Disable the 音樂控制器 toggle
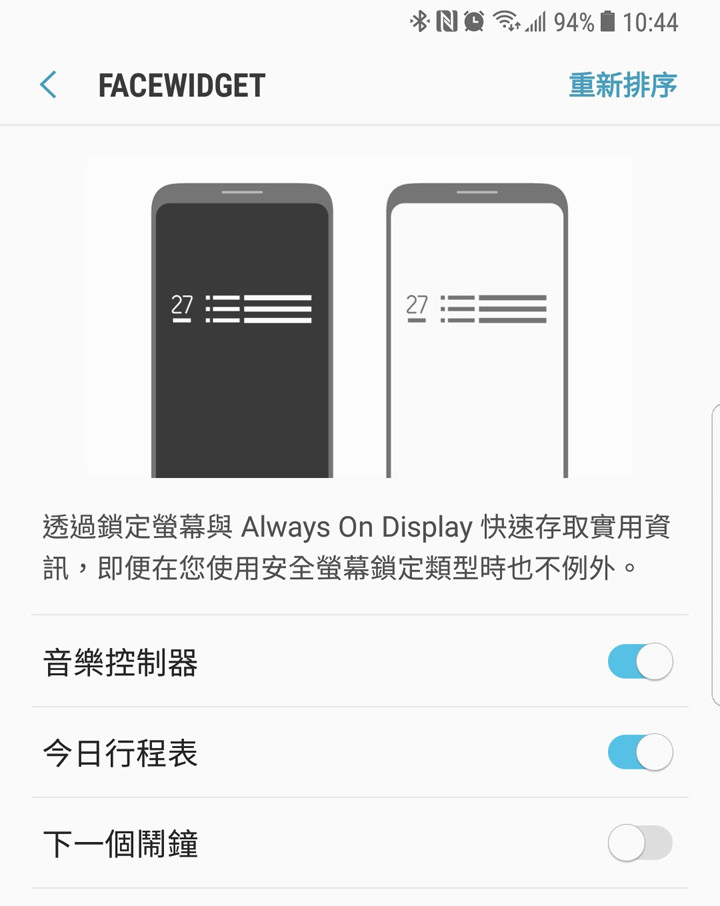The image size is (720, 906). tap(640, 661)
